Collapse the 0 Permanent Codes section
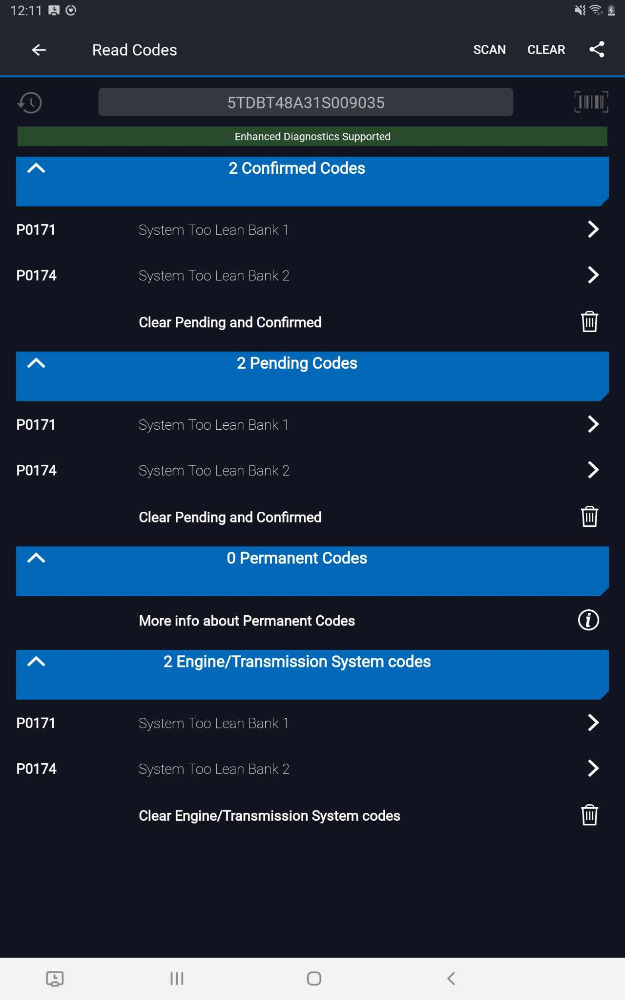This screenshot has height=1000, width=625. point(312,571)
